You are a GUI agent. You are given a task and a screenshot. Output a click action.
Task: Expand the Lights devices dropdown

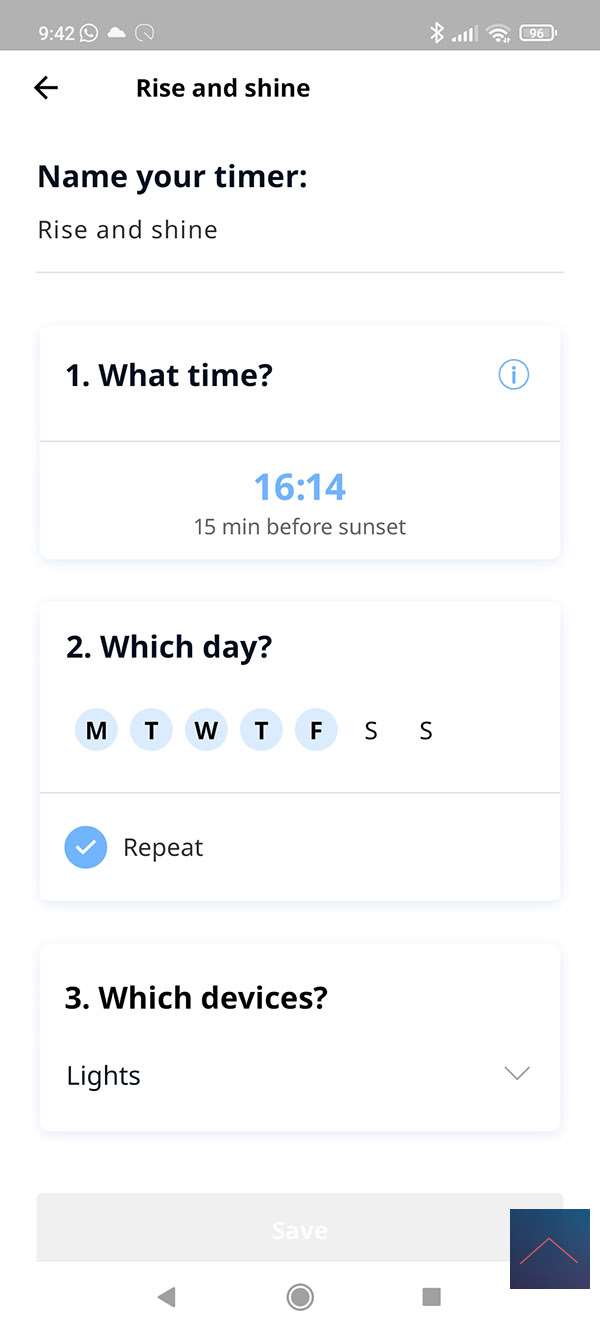pos(516,1074)
